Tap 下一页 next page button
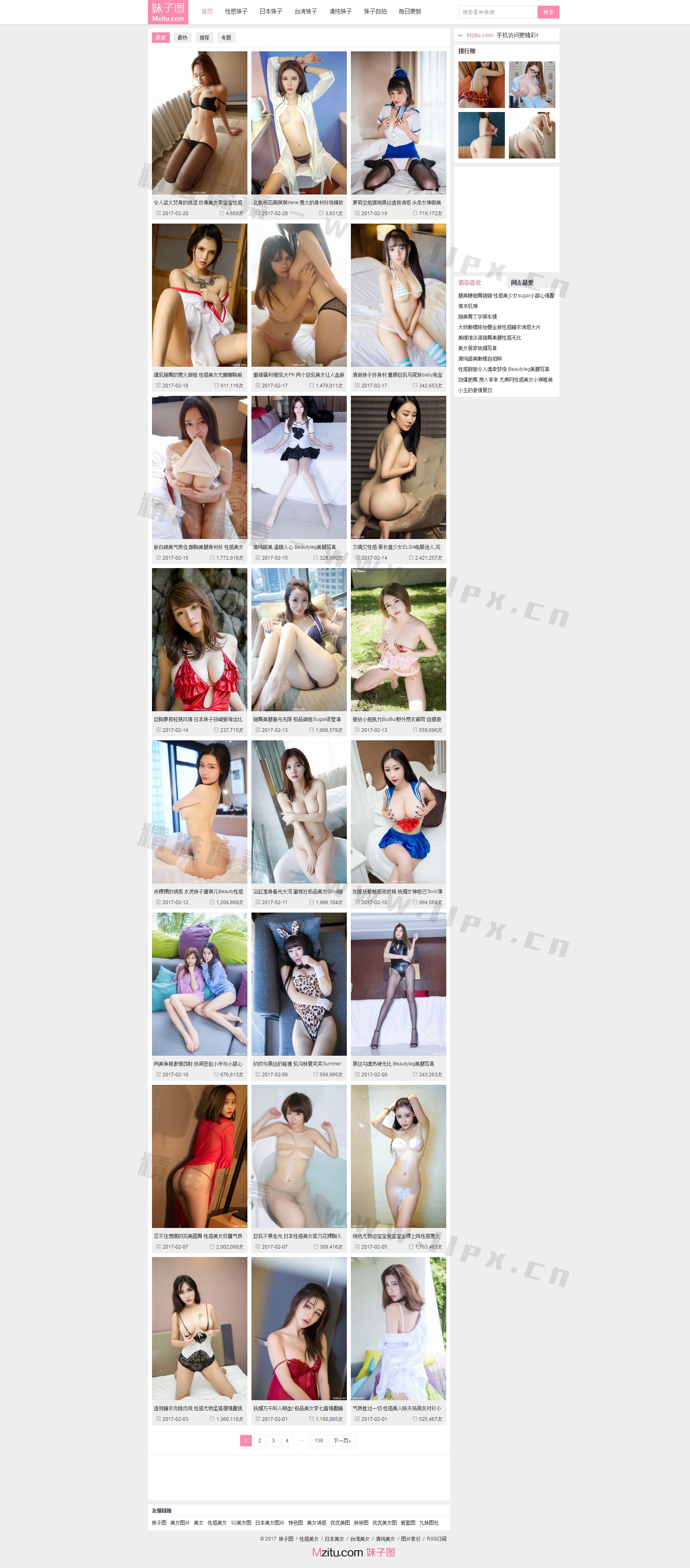Viewport: 690px width, 1568px height. point(342,1440)
